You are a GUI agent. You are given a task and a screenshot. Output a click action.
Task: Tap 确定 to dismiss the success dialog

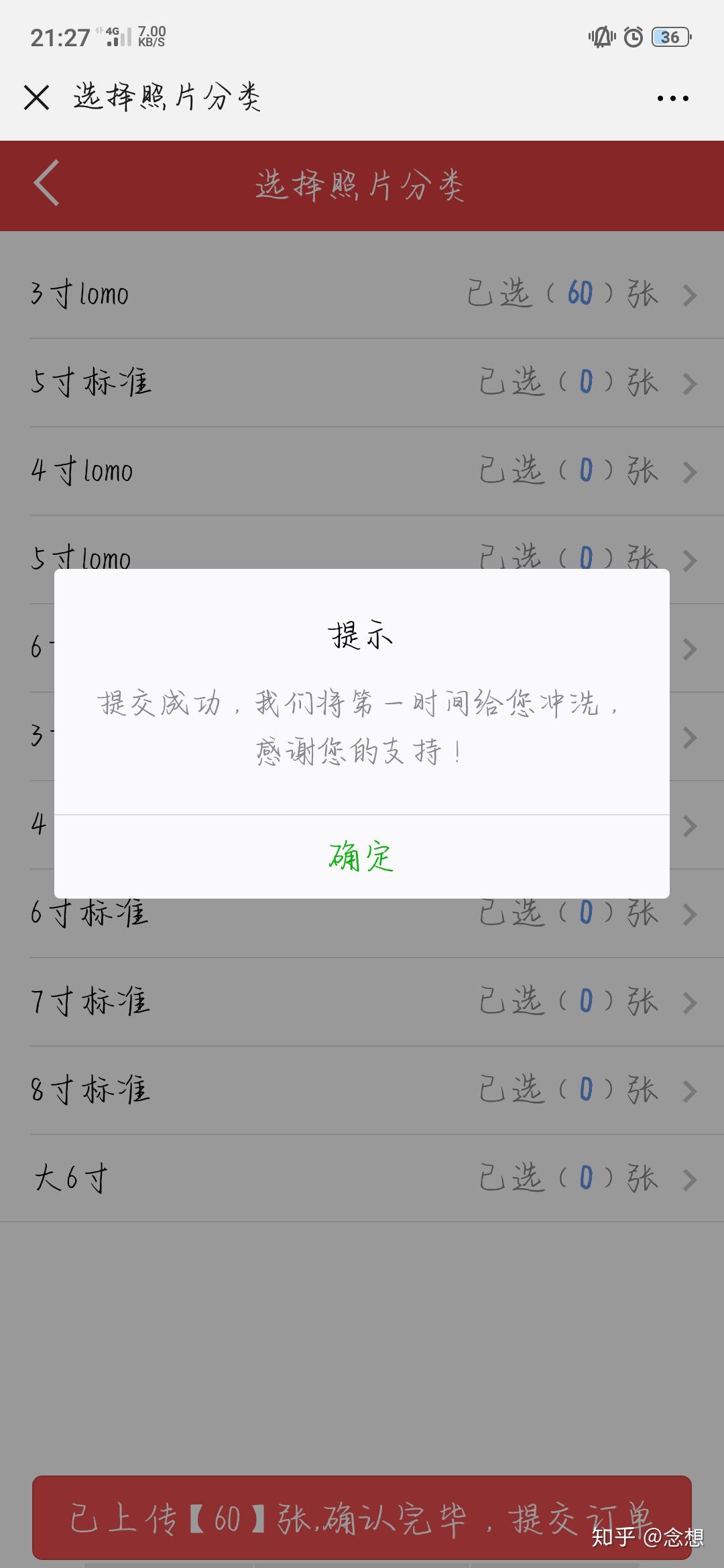361,855
